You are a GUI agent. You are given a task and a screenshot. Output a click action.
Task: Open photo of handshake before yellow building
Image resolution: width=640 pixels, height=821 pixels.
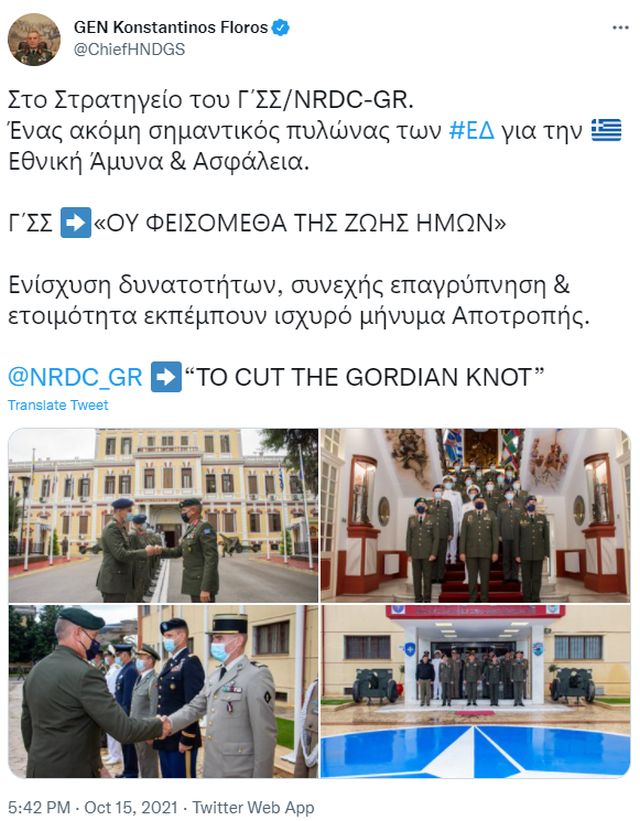click(x=163, y=515)
